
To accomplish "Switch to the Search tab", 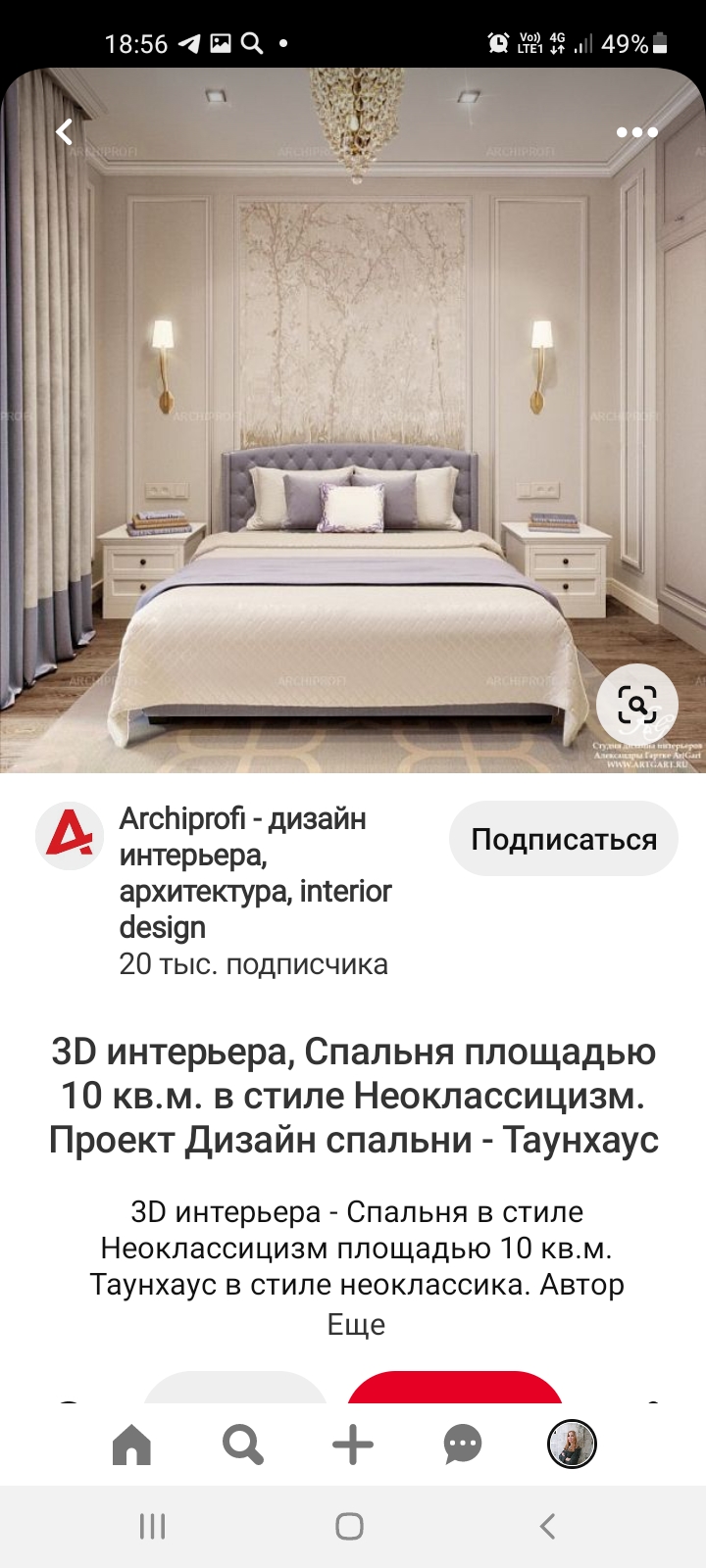I will click(x=242, y=1445).
